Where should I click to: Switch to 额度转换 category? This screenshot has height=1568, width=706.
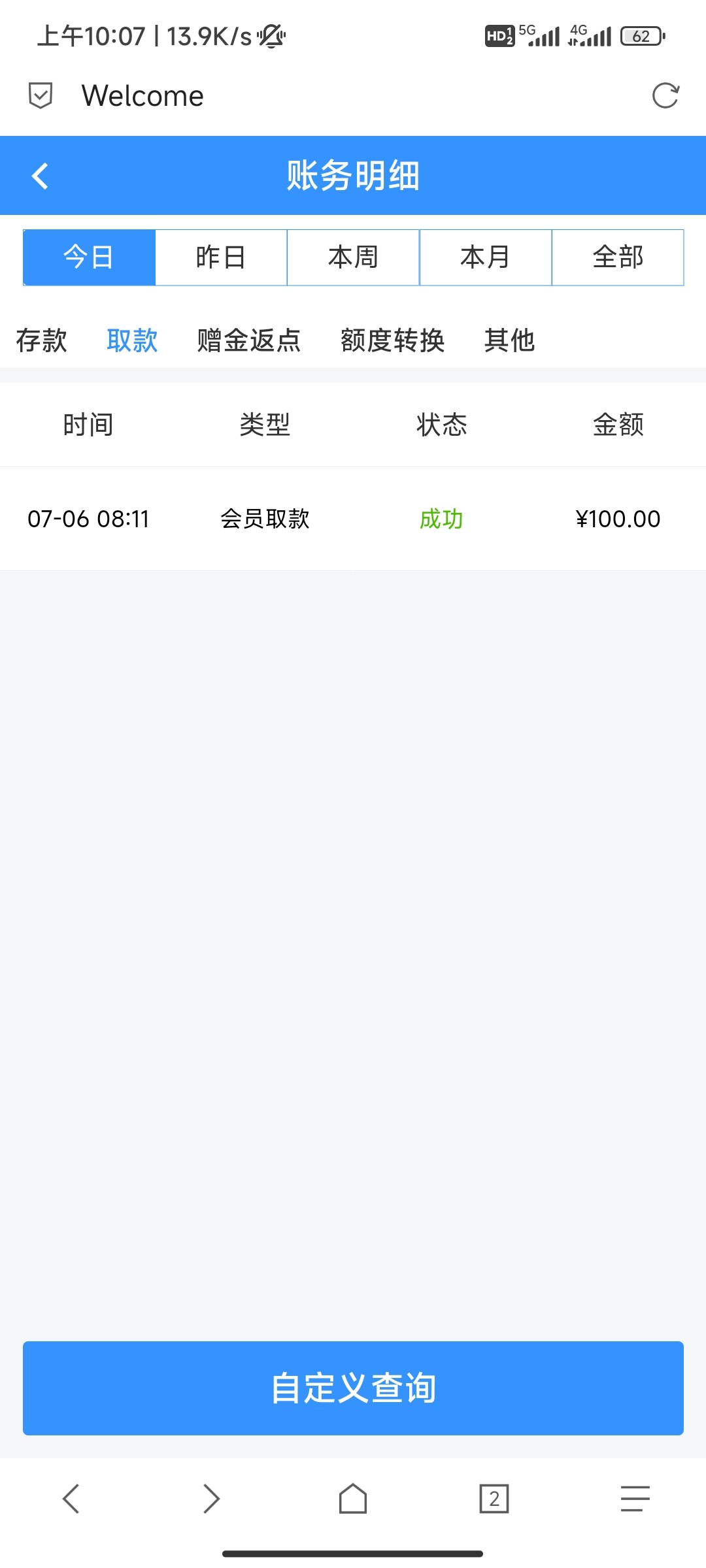pyautogui.click(x=392, y=340)
